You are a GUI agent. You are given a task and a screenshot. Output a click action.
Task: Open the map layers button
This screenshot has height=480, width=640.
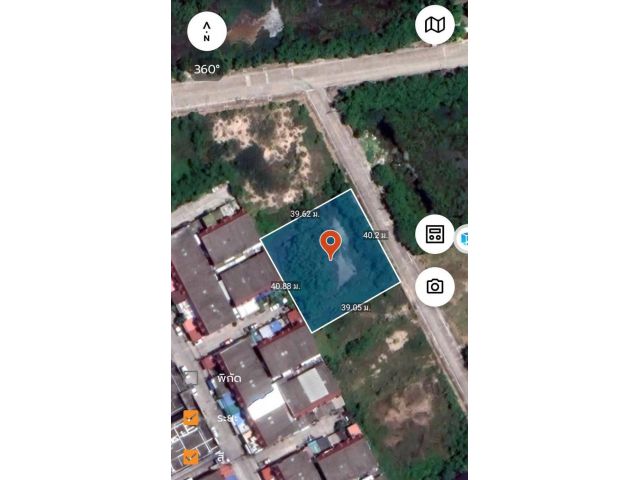click(x=435, y=25)
